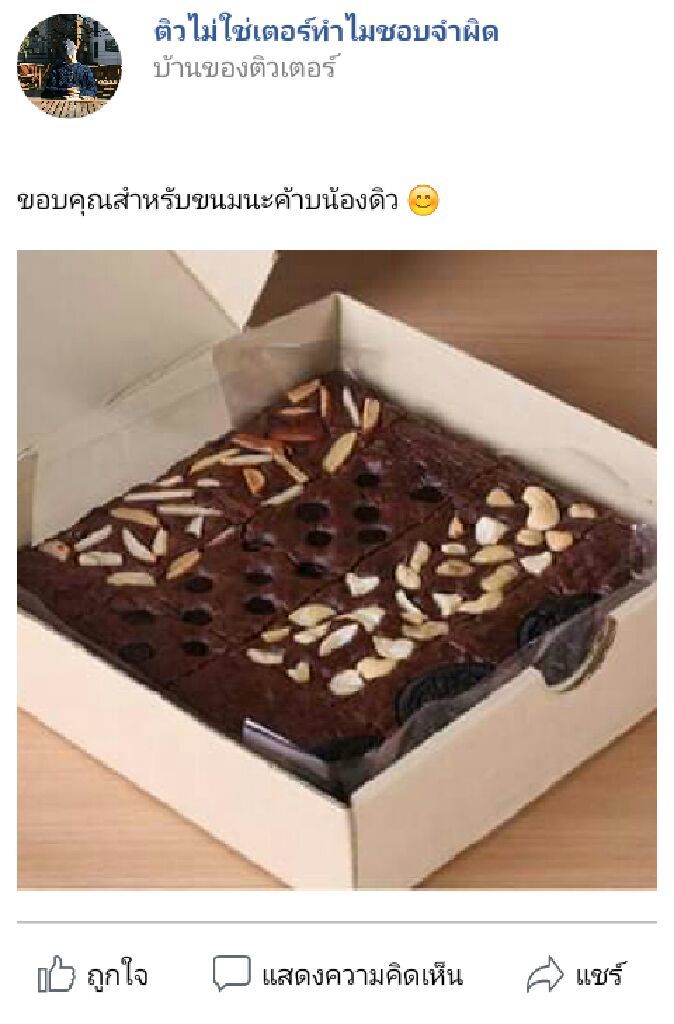
Task: Open profile ติวไม่ใช่เตอร์ทำไมชอบจำผิด
Action: pos(326,31)
